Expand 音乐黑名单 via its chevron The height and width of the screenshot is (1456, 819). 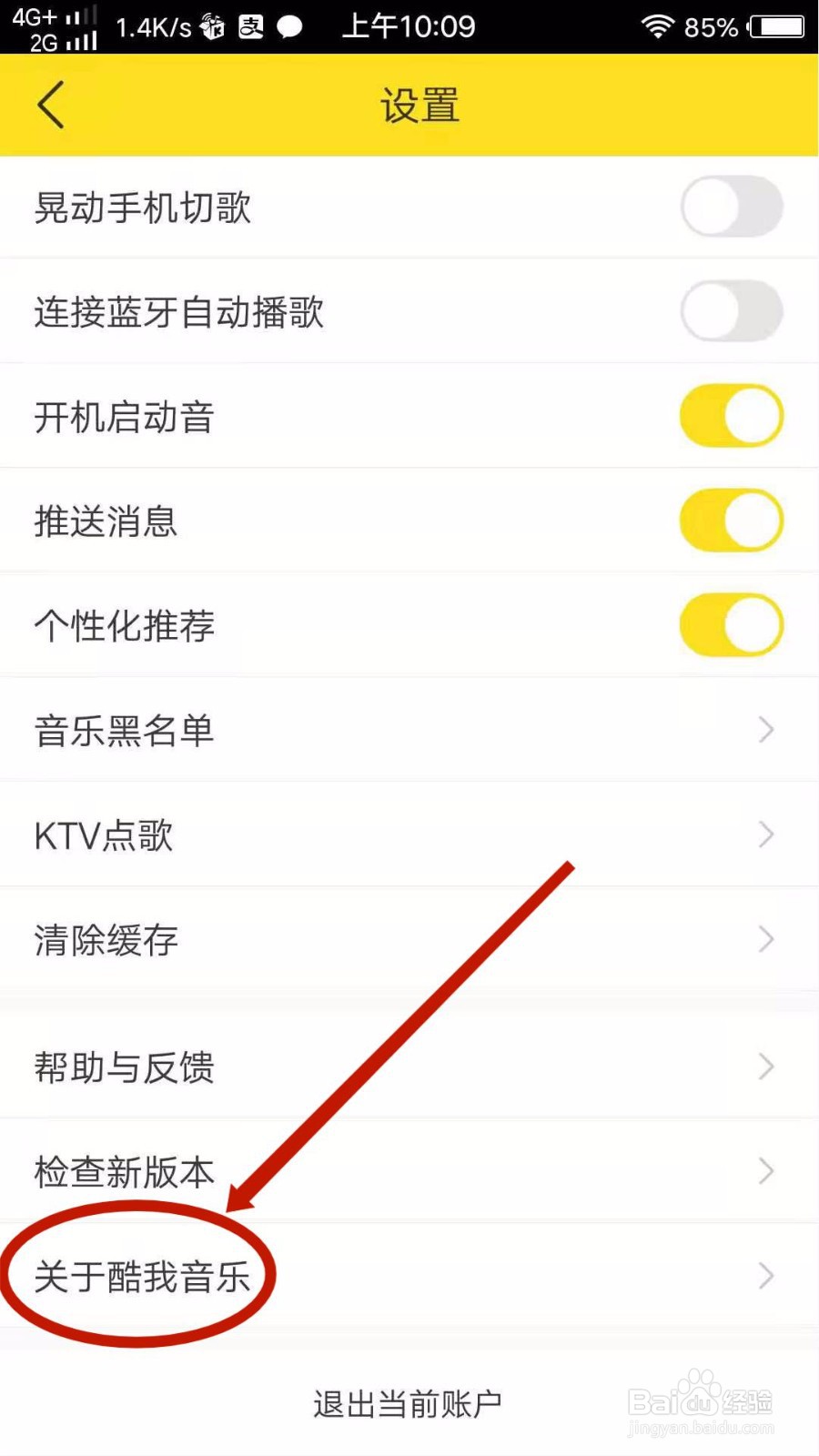[x=764, y=729]
